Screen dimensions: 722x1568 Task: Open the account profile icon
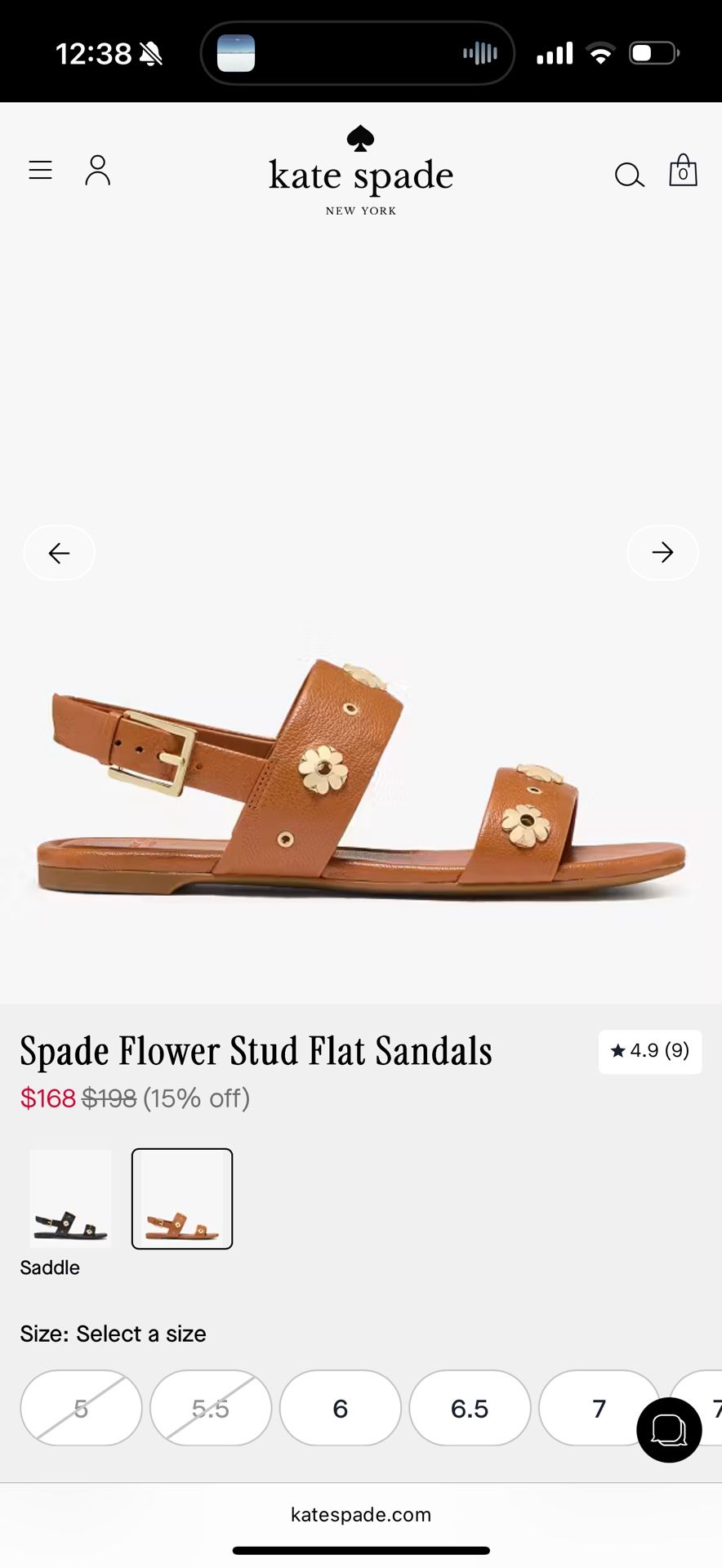pos(97,171)
